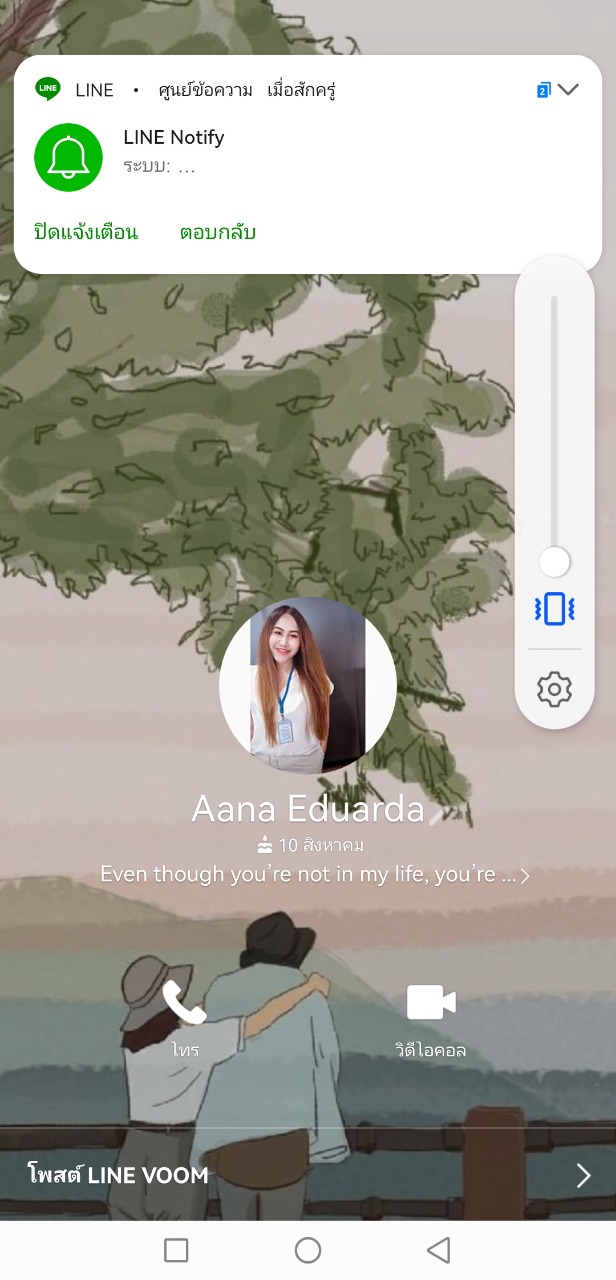
Task: Go to the home screen
Action: pyautogui.click(x=308, y=1250)
